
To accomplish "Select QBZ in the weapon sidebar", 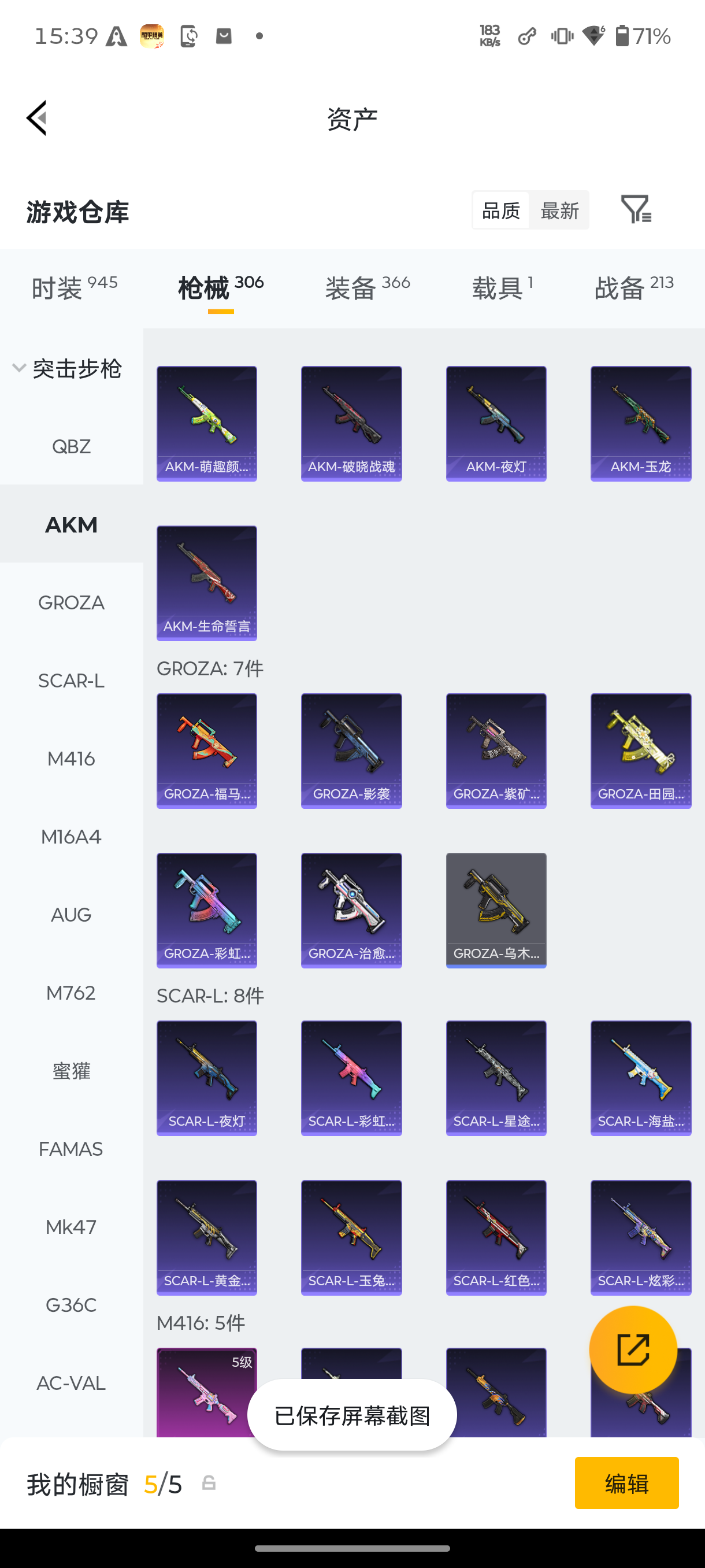I will (71, 446).
